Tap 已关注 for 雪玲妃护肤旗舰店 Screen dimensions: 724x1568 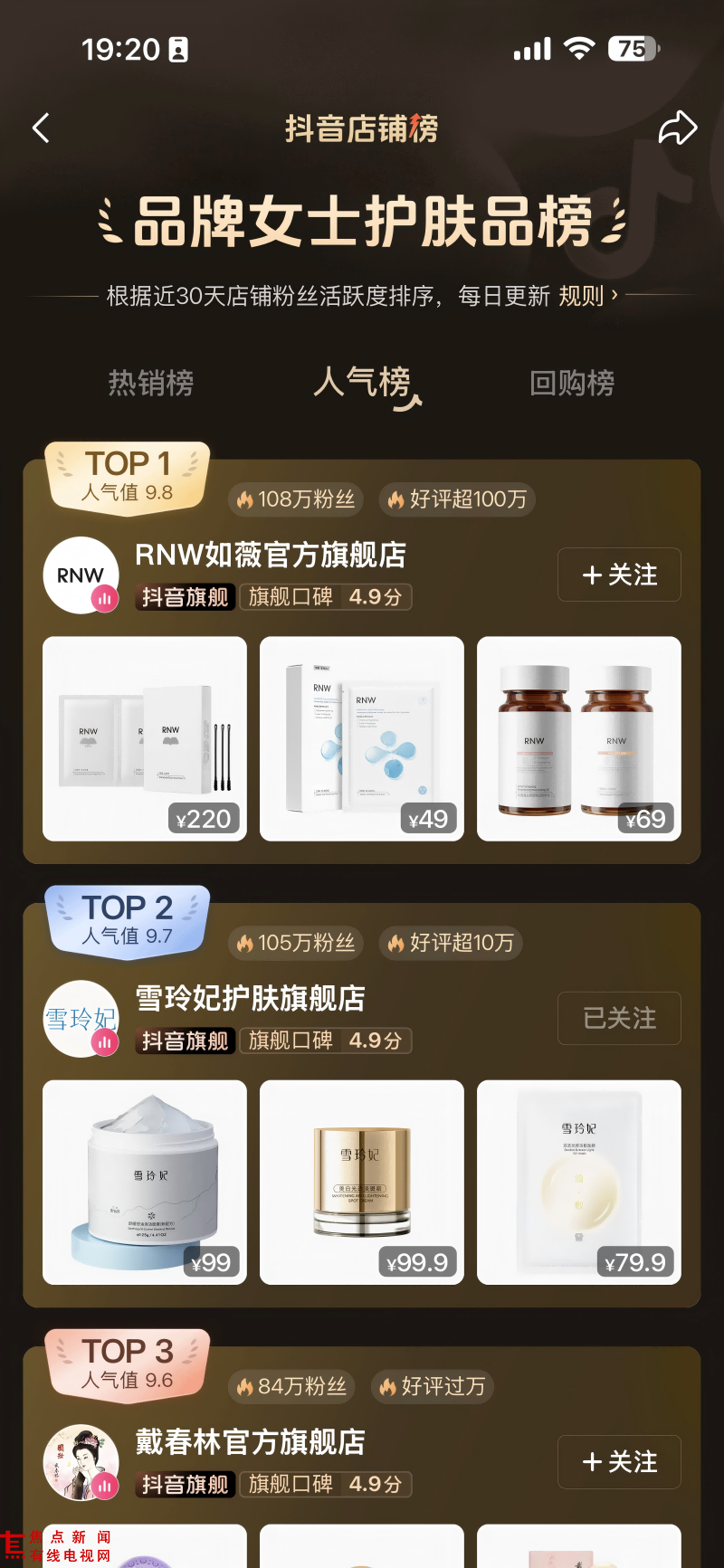coord(619,1018)
